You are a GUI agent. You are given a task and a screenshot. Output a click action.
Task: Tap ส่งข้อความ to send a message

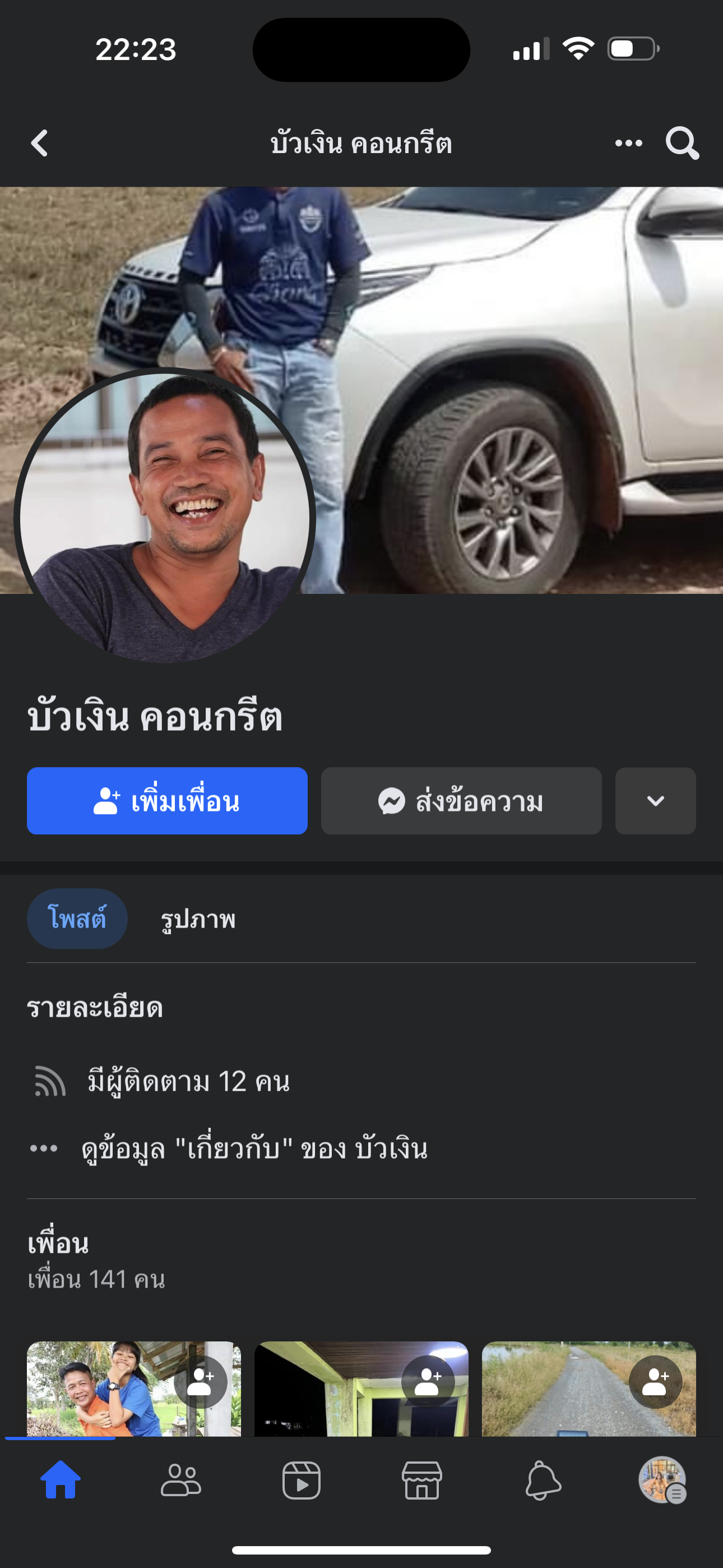(461, 800)
